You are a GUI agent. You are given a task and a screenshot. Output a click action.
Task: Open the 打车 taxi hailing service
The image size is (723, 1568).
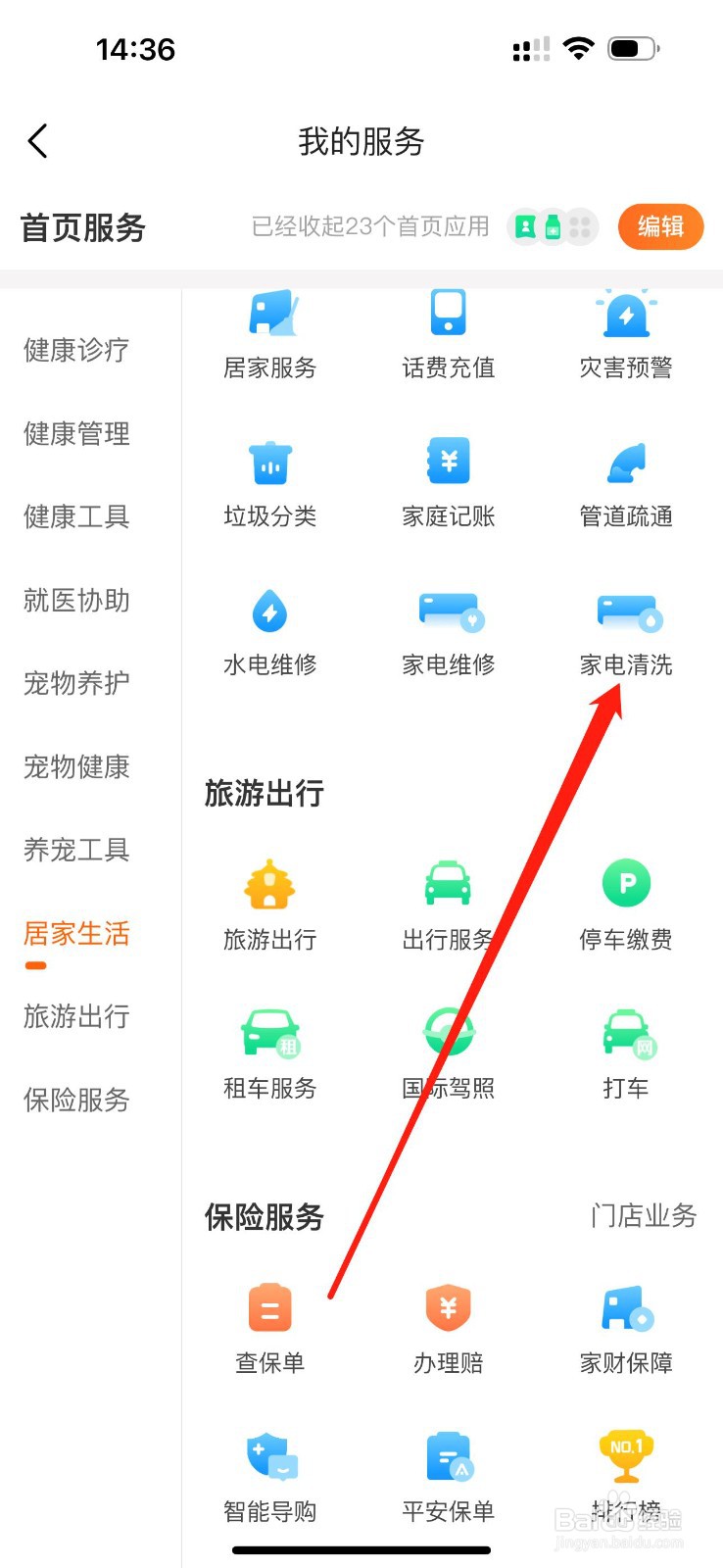[x=626, y=1053]
